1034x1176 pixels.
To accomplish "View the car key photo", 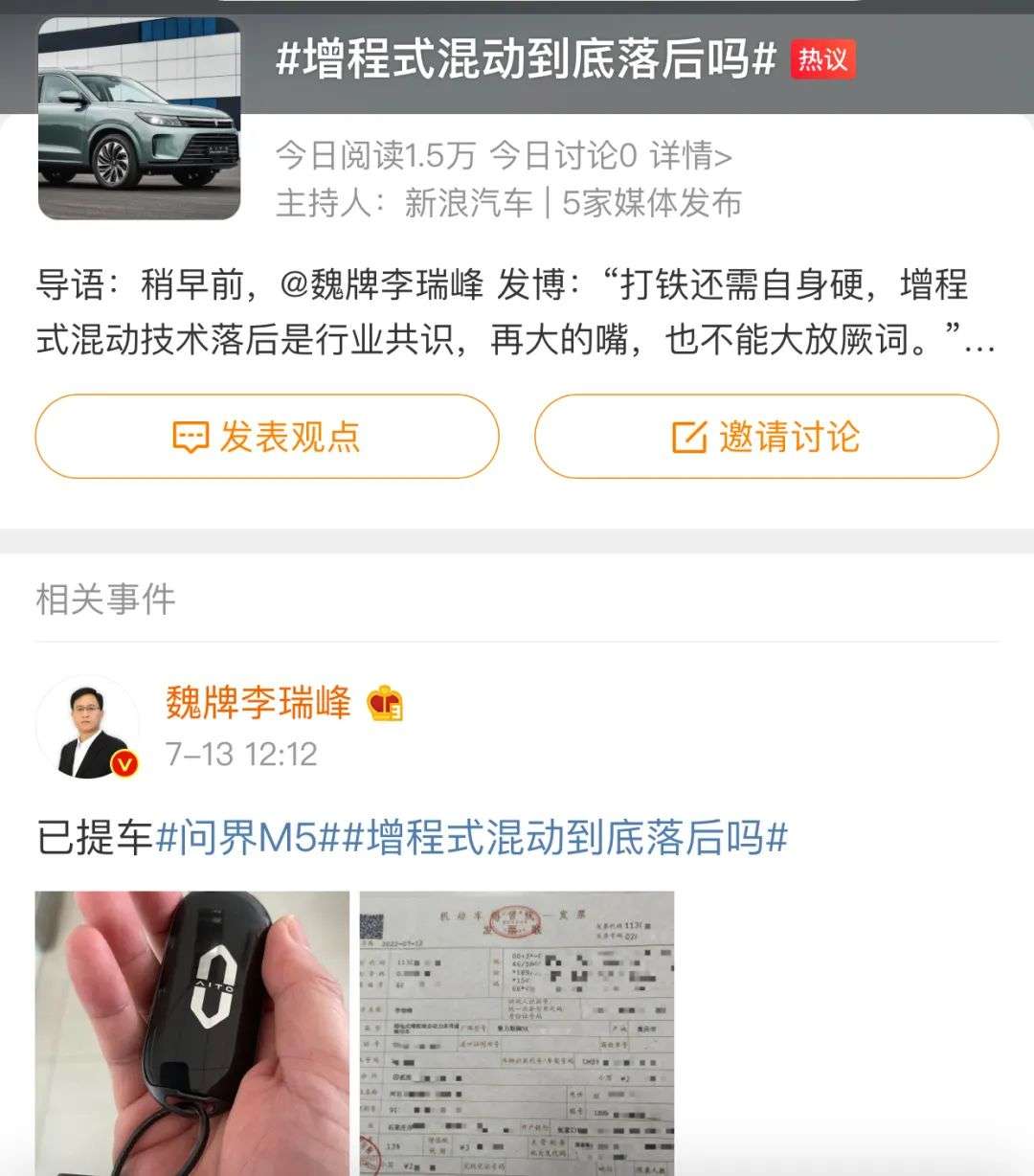I will (192, 1034).
